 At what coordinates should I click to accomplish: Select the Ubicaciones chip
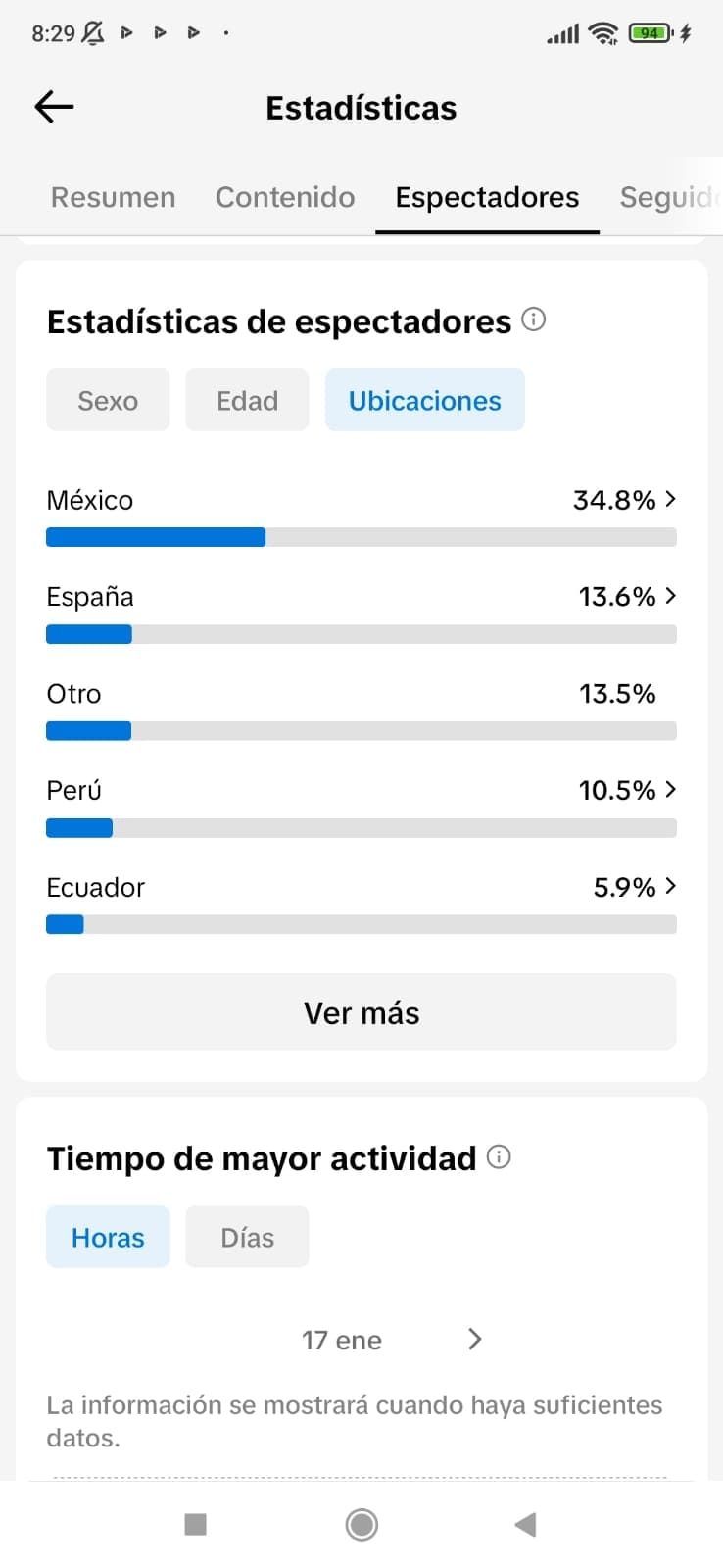(424, 400)
